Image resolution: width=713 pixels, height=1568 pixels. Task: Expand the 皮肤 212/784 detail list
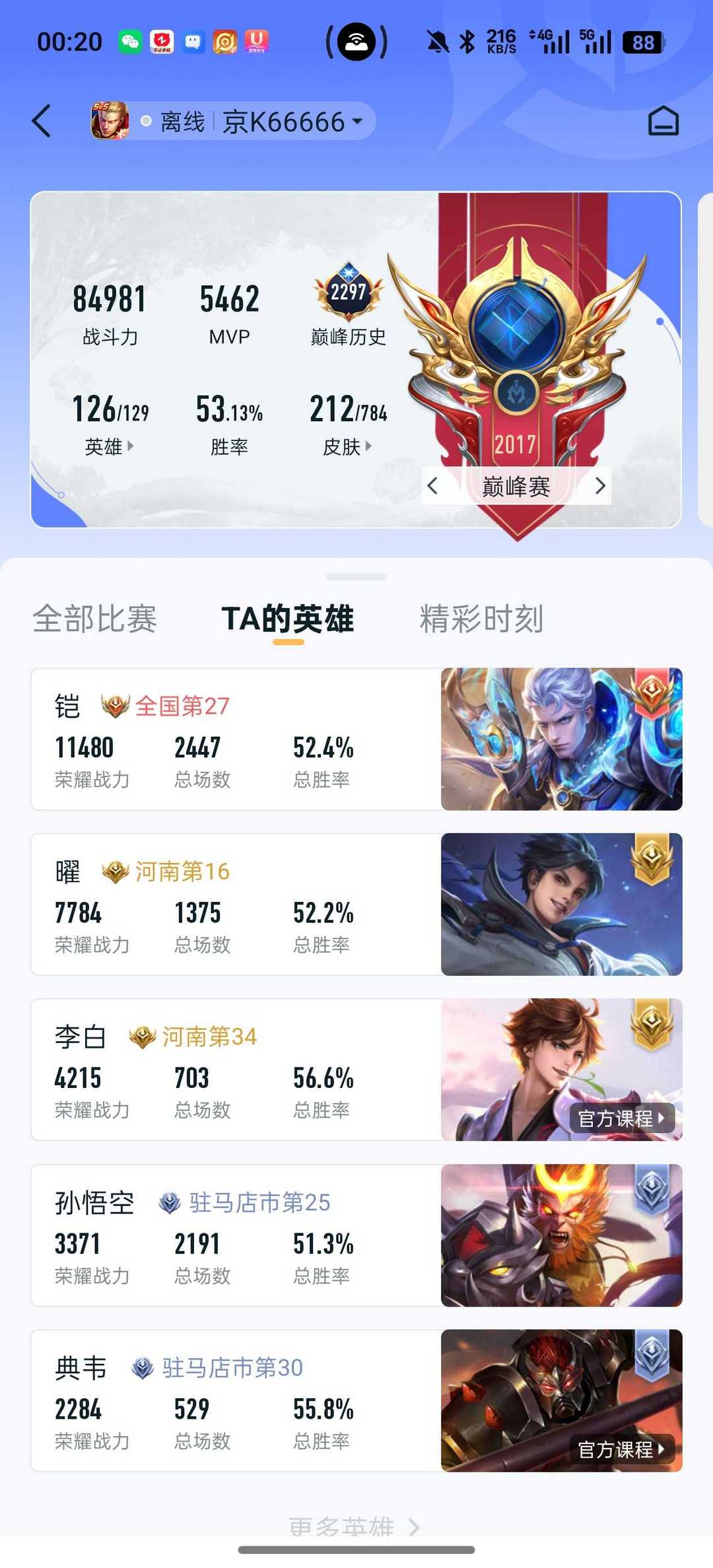[x=346, y=446]
